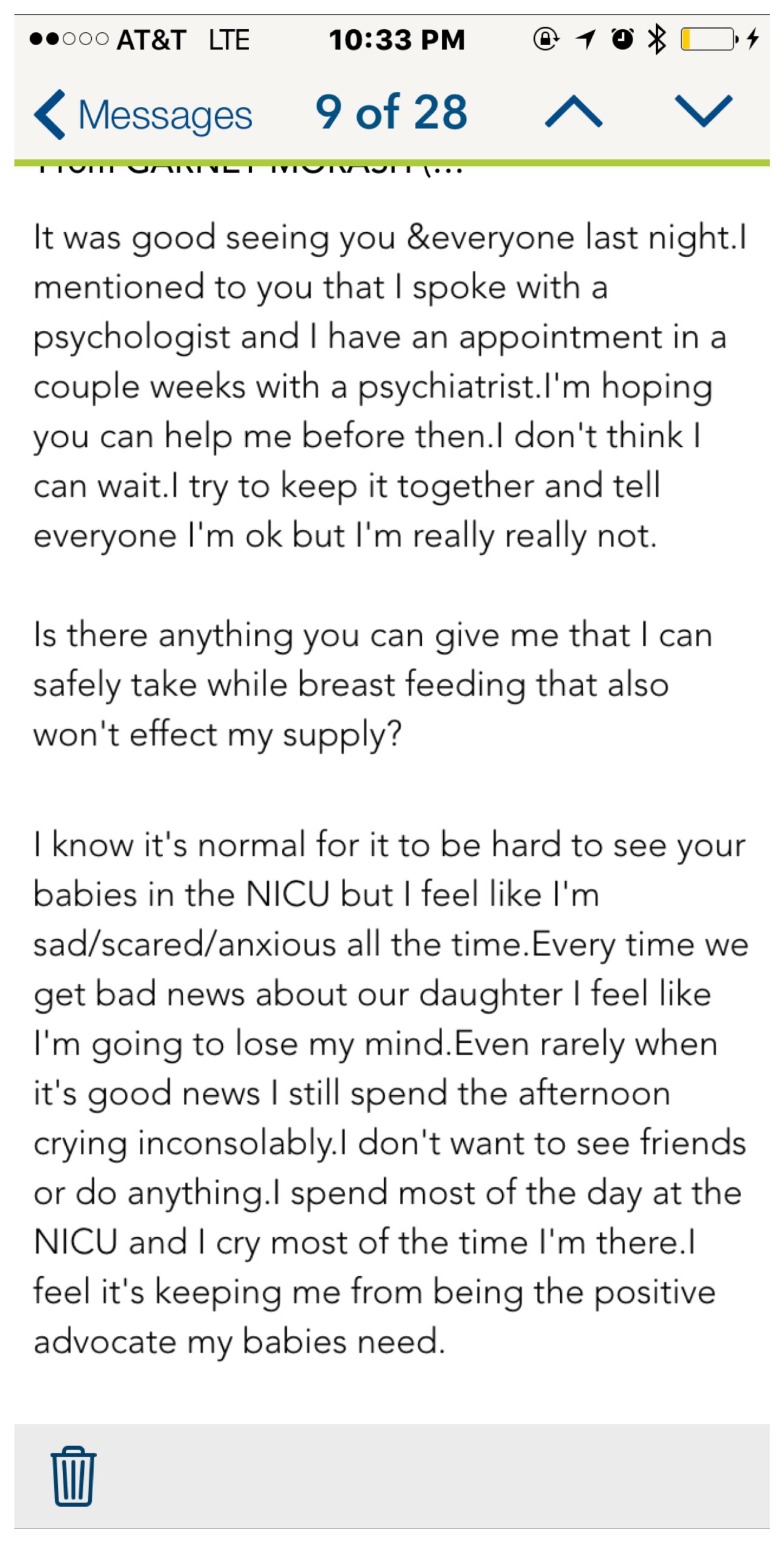The width and height of the screenshot is (784, 1543).
Task: Go to the next message with the down arrow
Action: pyautogui.click(x=703, y=113)
